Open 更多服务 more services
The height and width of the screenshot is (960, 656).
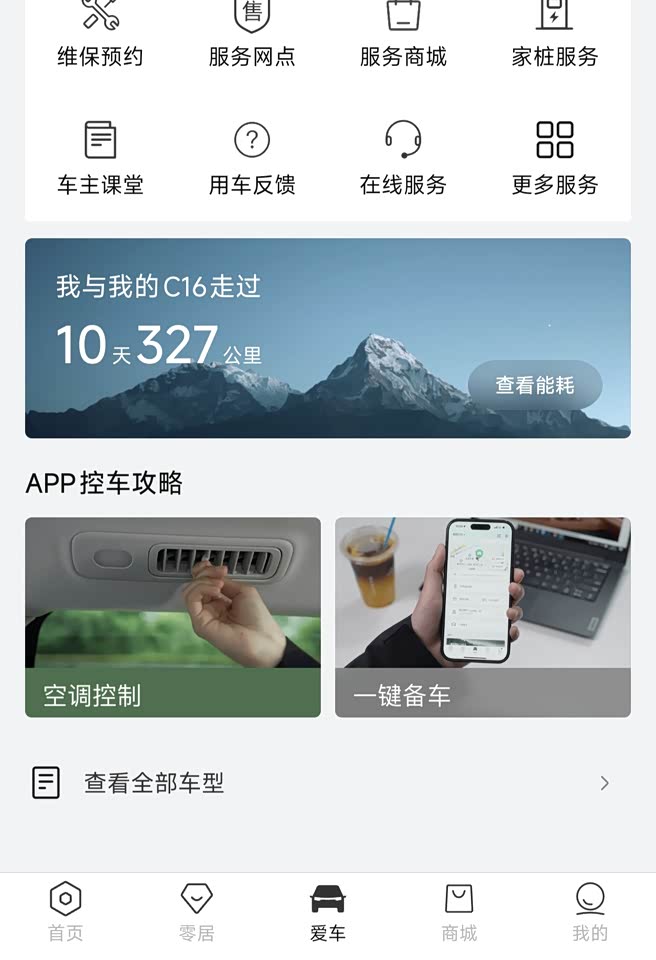click(x=554, y=158)
